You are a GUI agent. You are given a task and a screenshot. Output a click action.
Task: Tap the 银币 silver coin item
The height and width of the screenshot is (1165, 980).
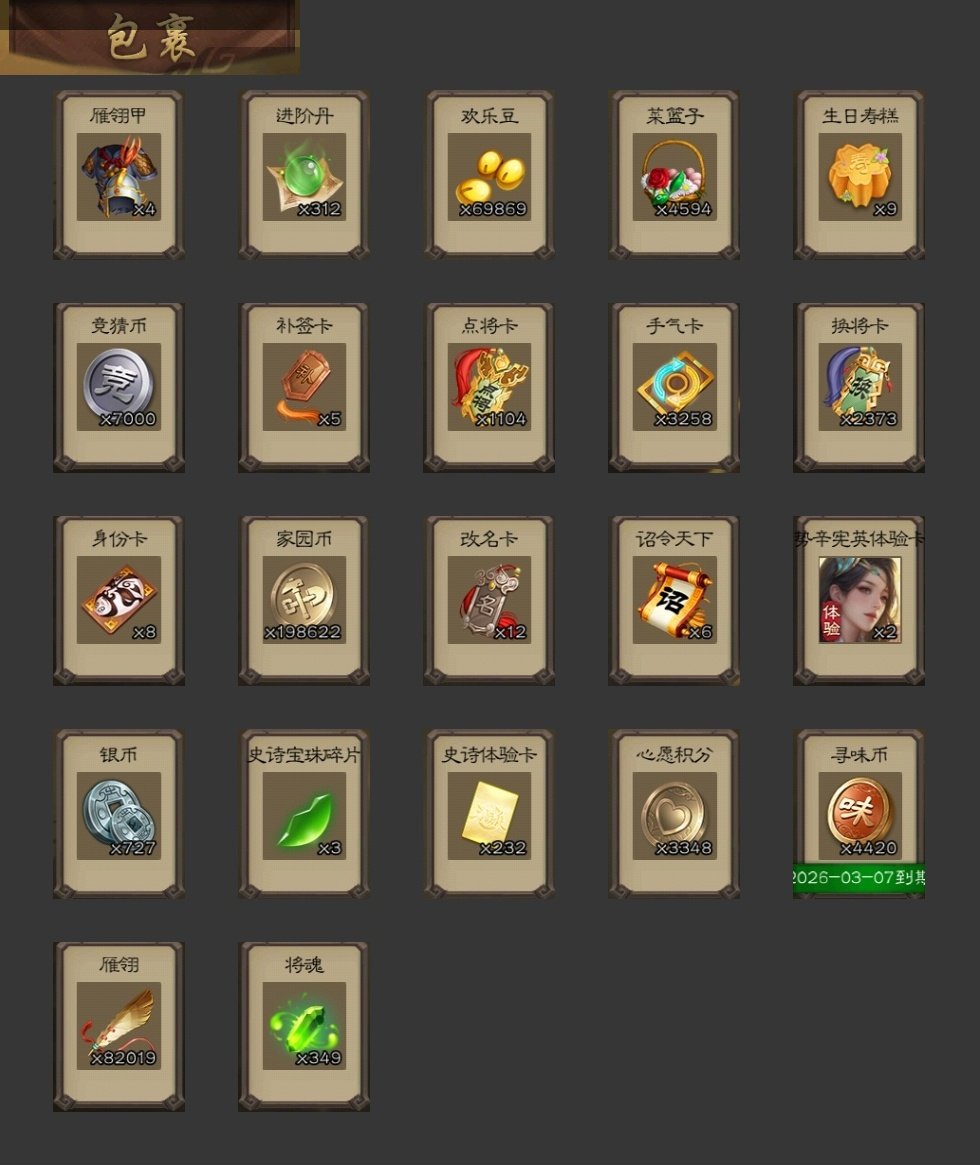pyautogui.click(x=118, y=815)
